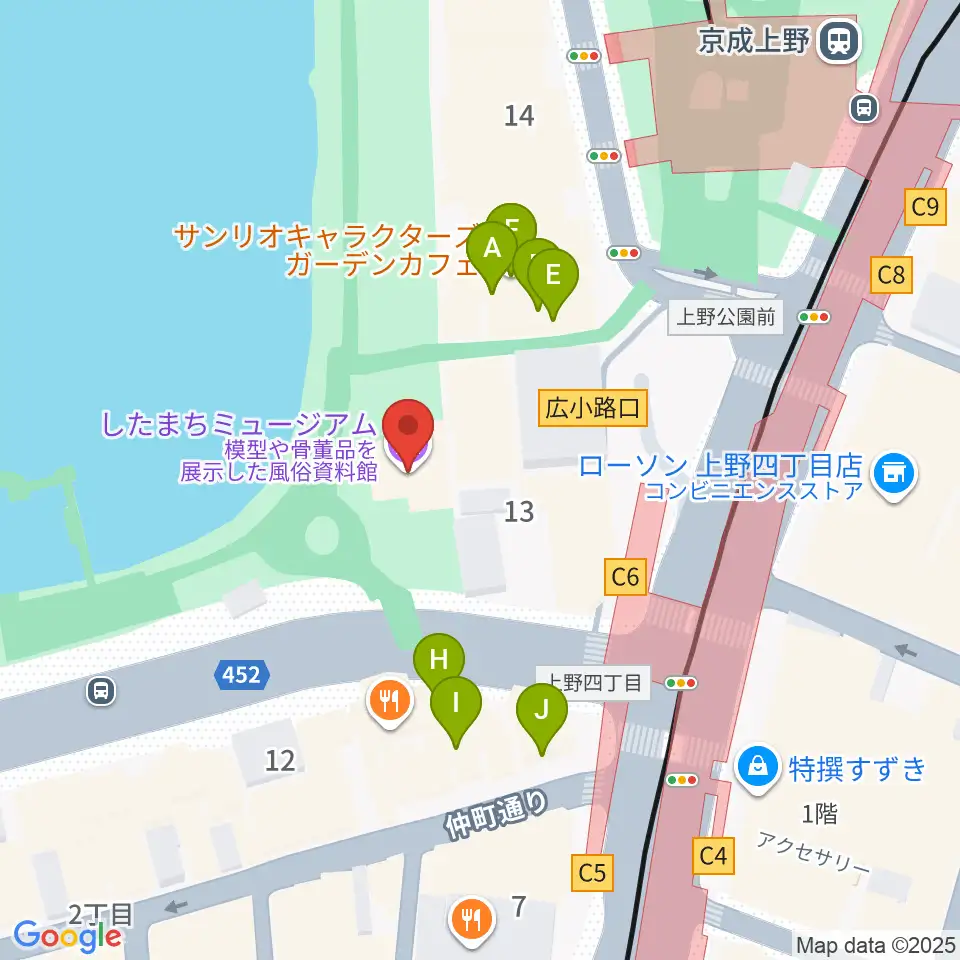The image size is (960, 960).
Task: Tap the bus stop icon on route 452
Action: 101,691
